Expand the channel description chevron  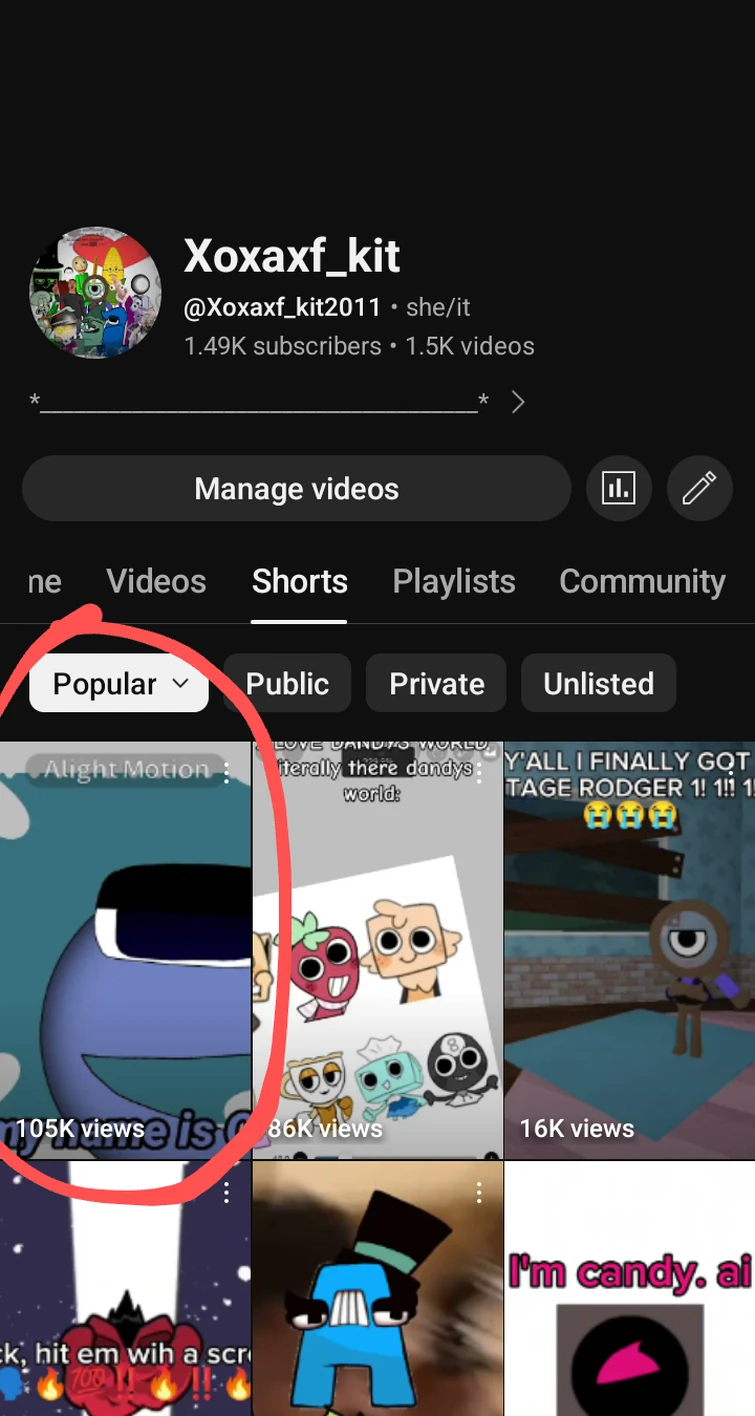518,402
